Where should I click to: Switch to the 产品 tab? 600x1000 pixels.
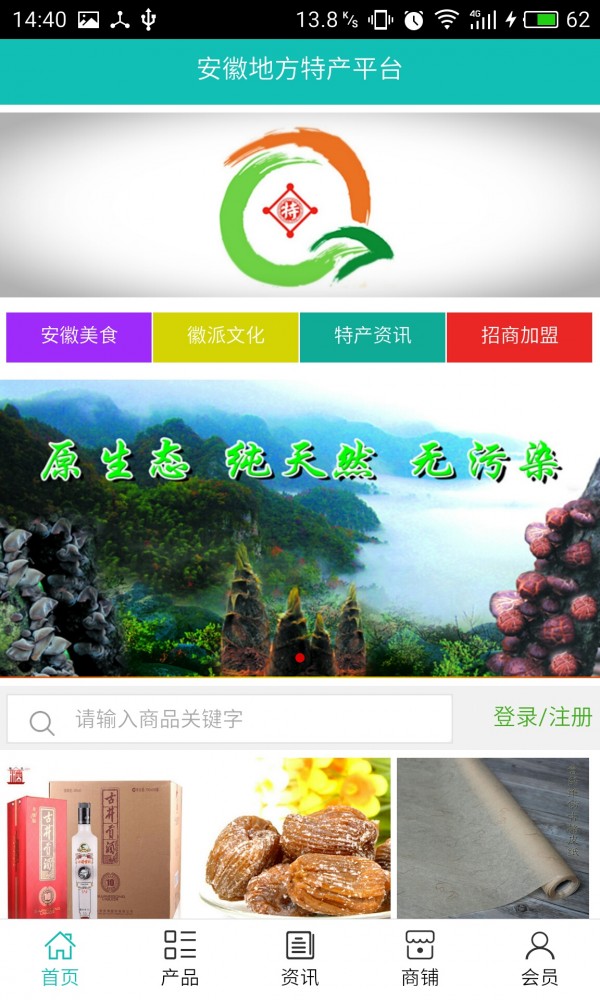coord(180,958)
